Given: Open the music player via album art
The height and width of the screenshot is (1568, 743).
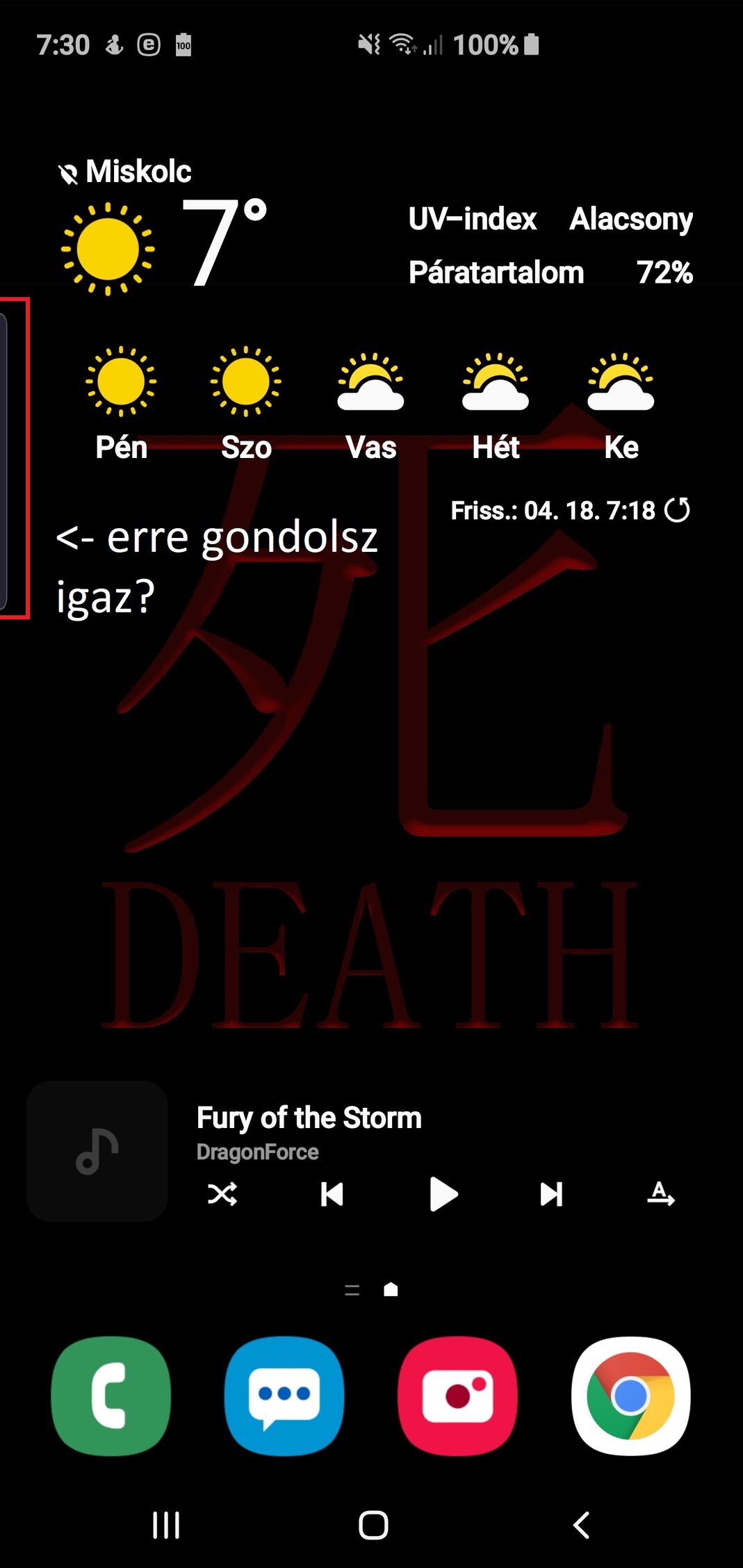Looking at the screenshot, I should click(x=97, y=1151).
